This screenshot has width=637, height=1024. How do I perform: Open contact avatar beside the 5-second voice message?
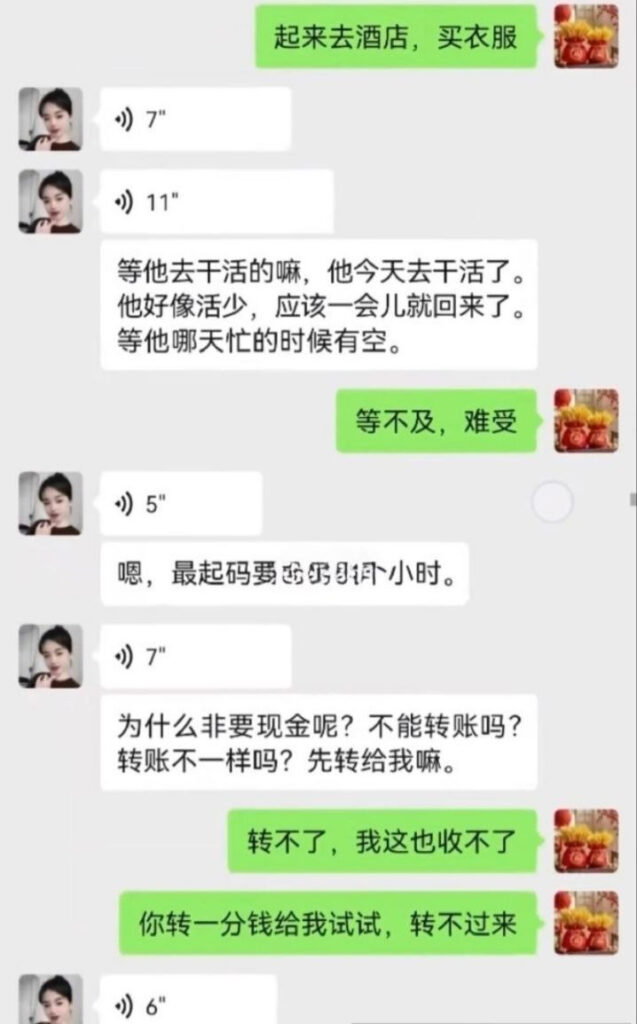[x=50, y=504]
